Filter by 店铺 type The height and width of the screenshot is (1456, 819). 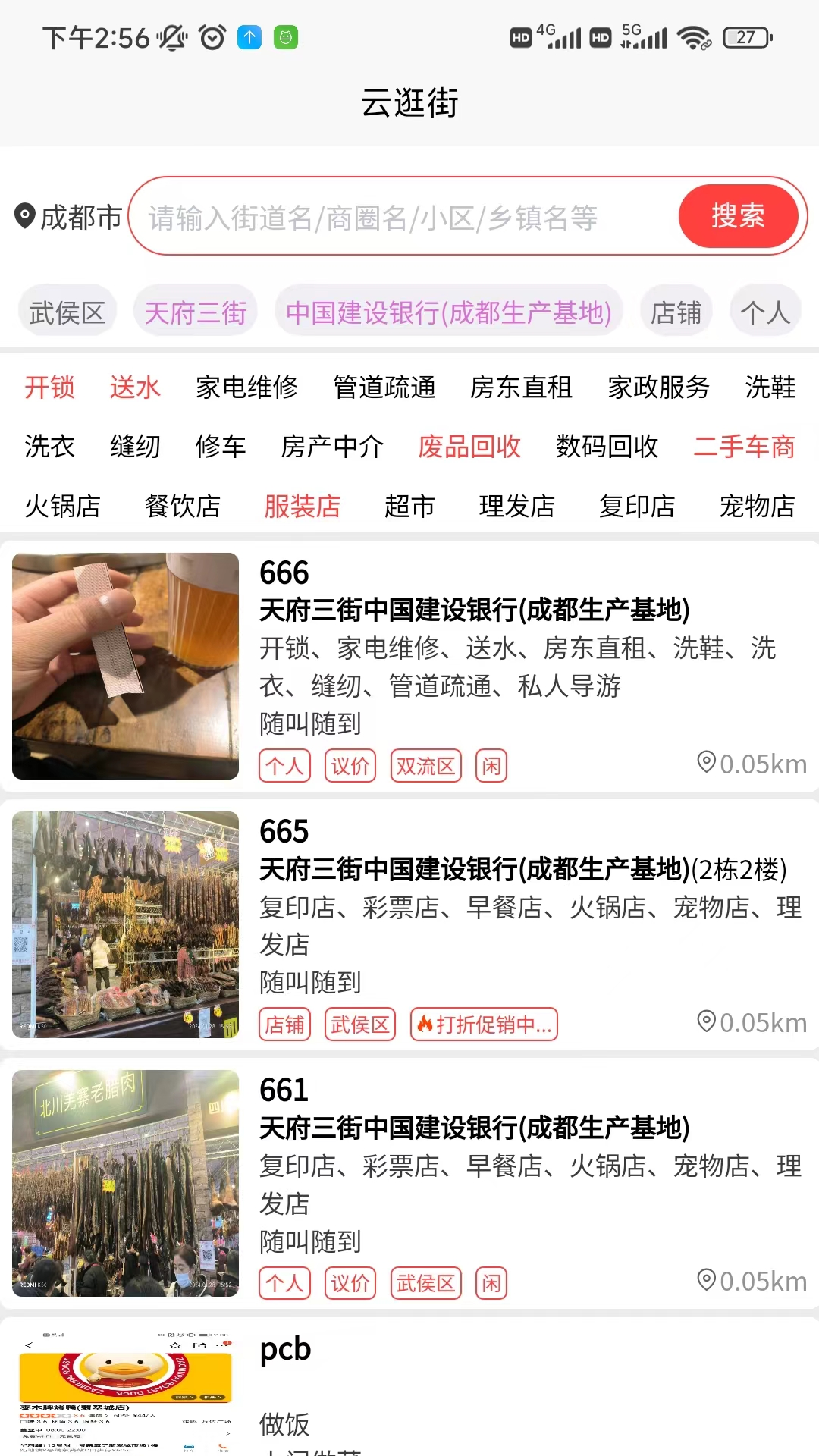676,312
